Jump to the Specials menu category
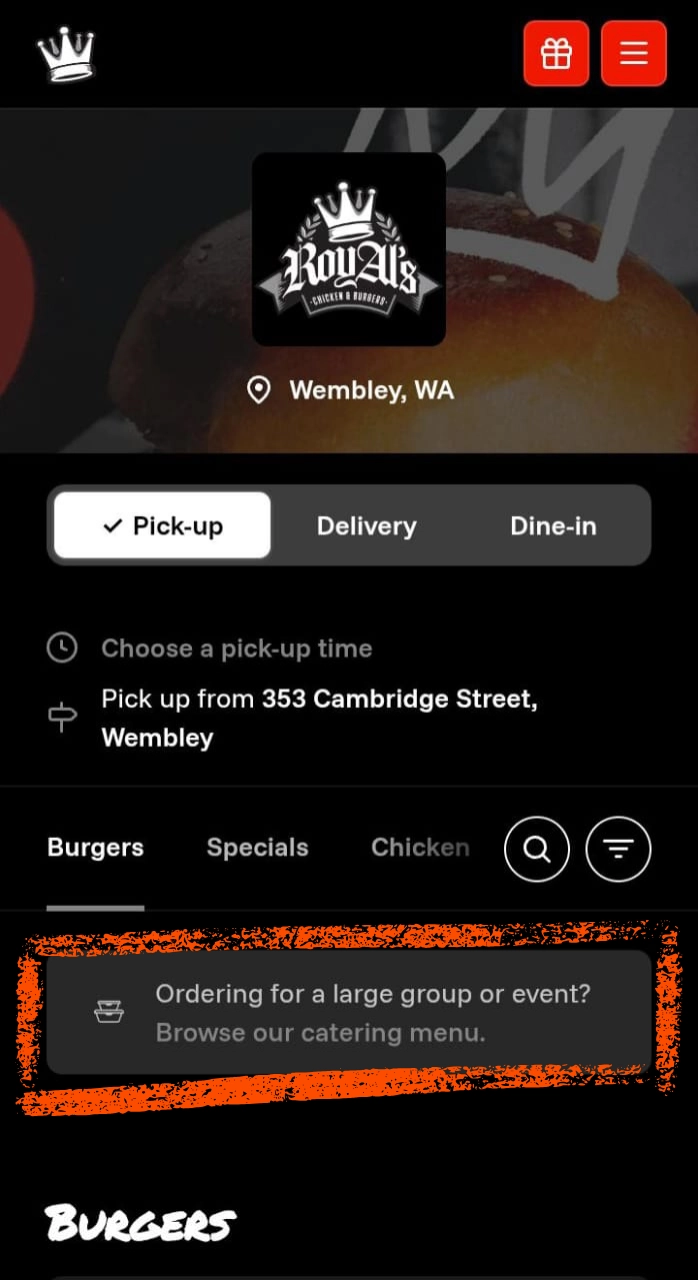The height and width of the screenshot is (1280, 698). pyautogui.click(x=257, y=848)
